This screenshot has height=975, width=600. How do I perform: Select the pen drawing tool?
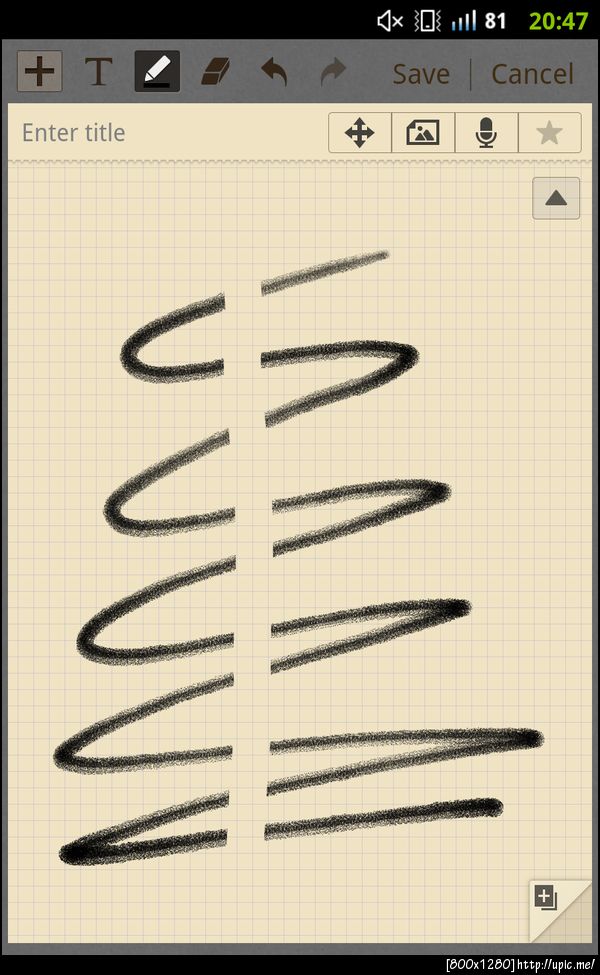point(157,72)
